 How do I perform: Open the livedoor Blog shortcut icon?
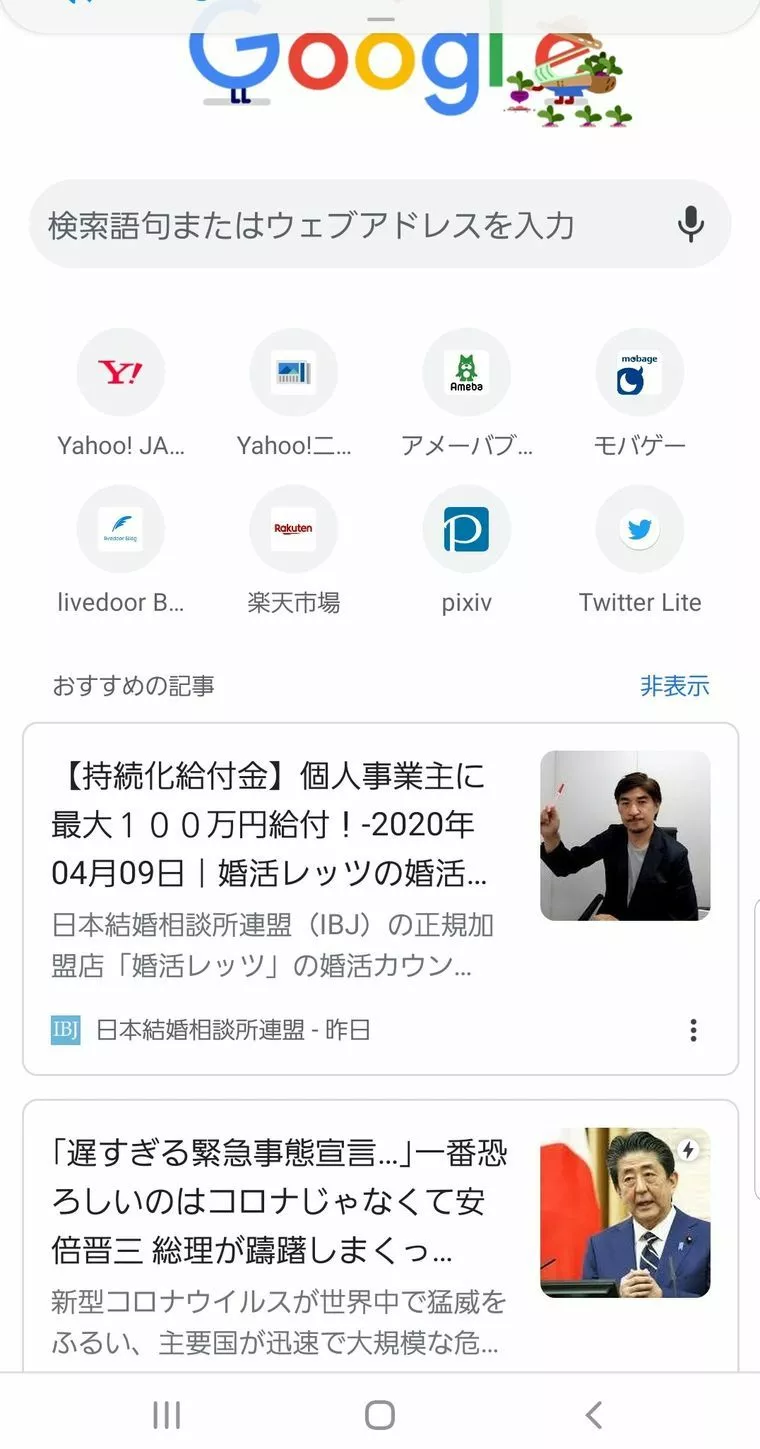[120, 528]
